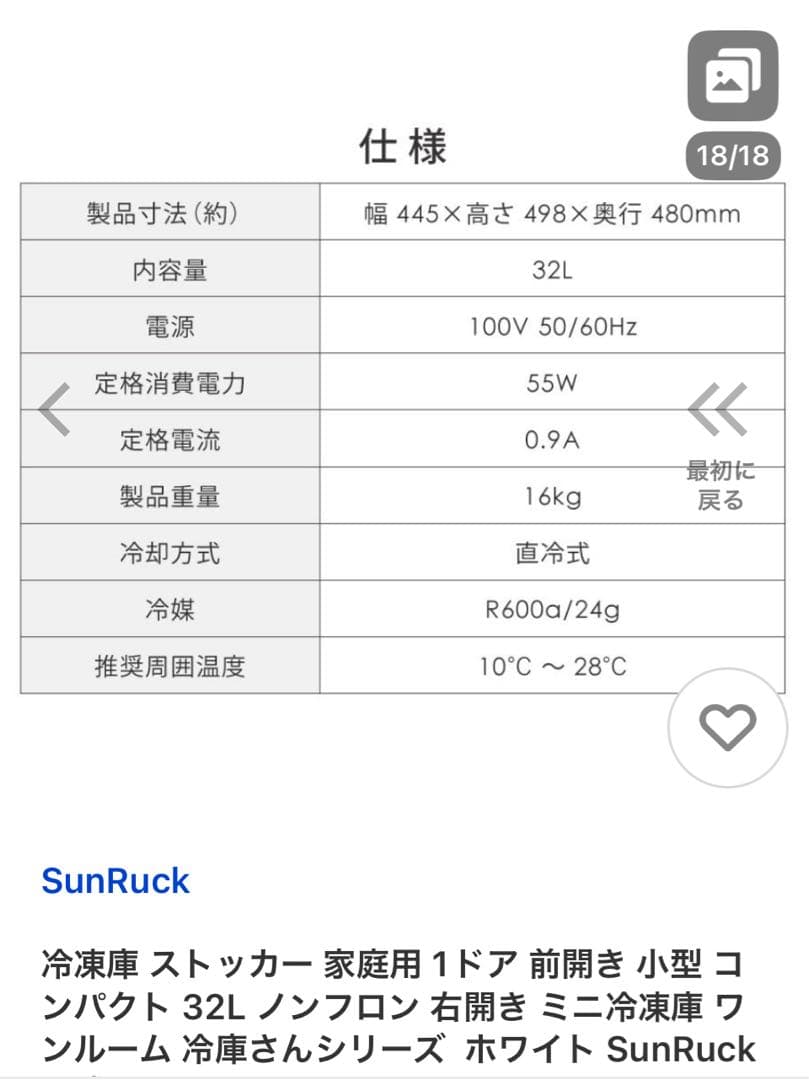The width and height of the screenshot is (809, 1080).
Task: Open the SunRuck brand page link
Action: (x=115, y=881)
